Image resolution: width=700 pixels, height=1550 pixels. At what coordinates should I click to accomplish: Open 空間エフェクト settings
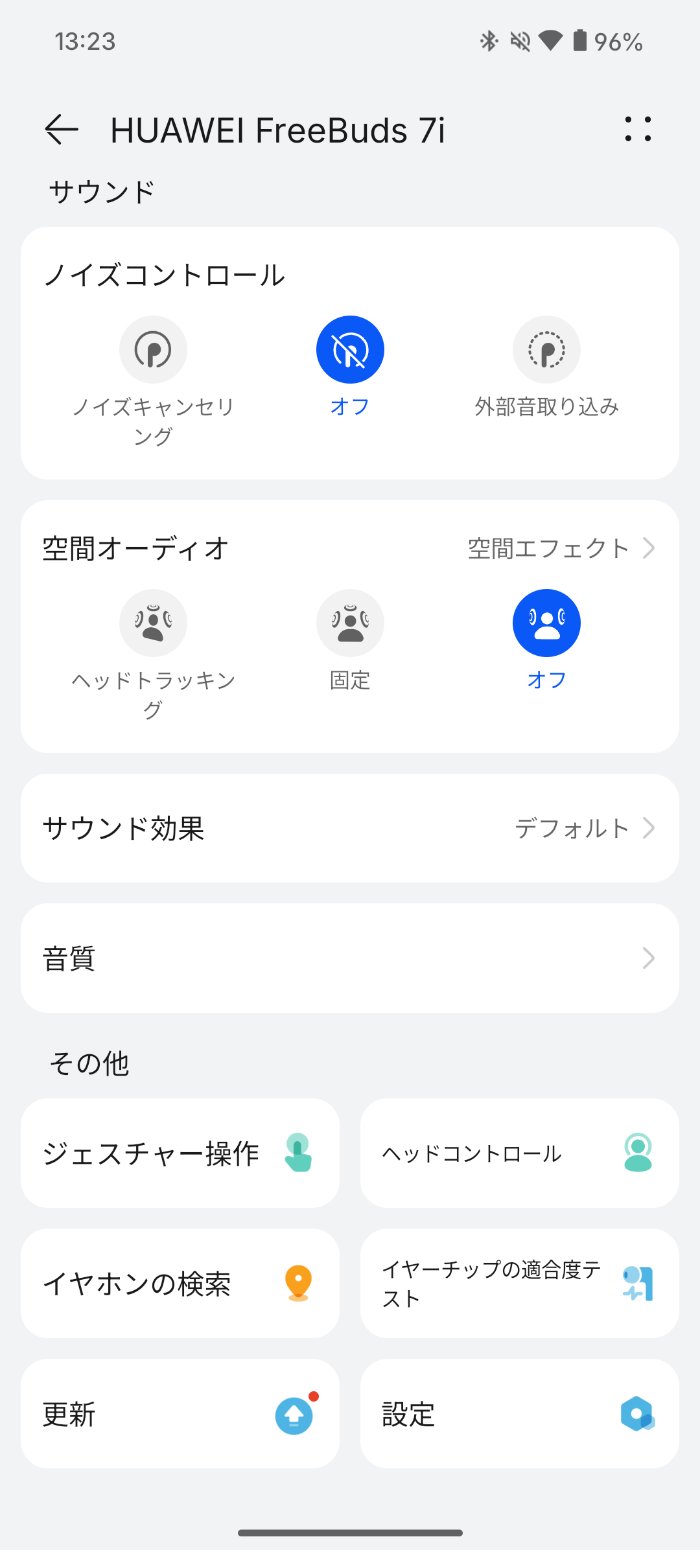pyautogui.click(x=561, y=548)
